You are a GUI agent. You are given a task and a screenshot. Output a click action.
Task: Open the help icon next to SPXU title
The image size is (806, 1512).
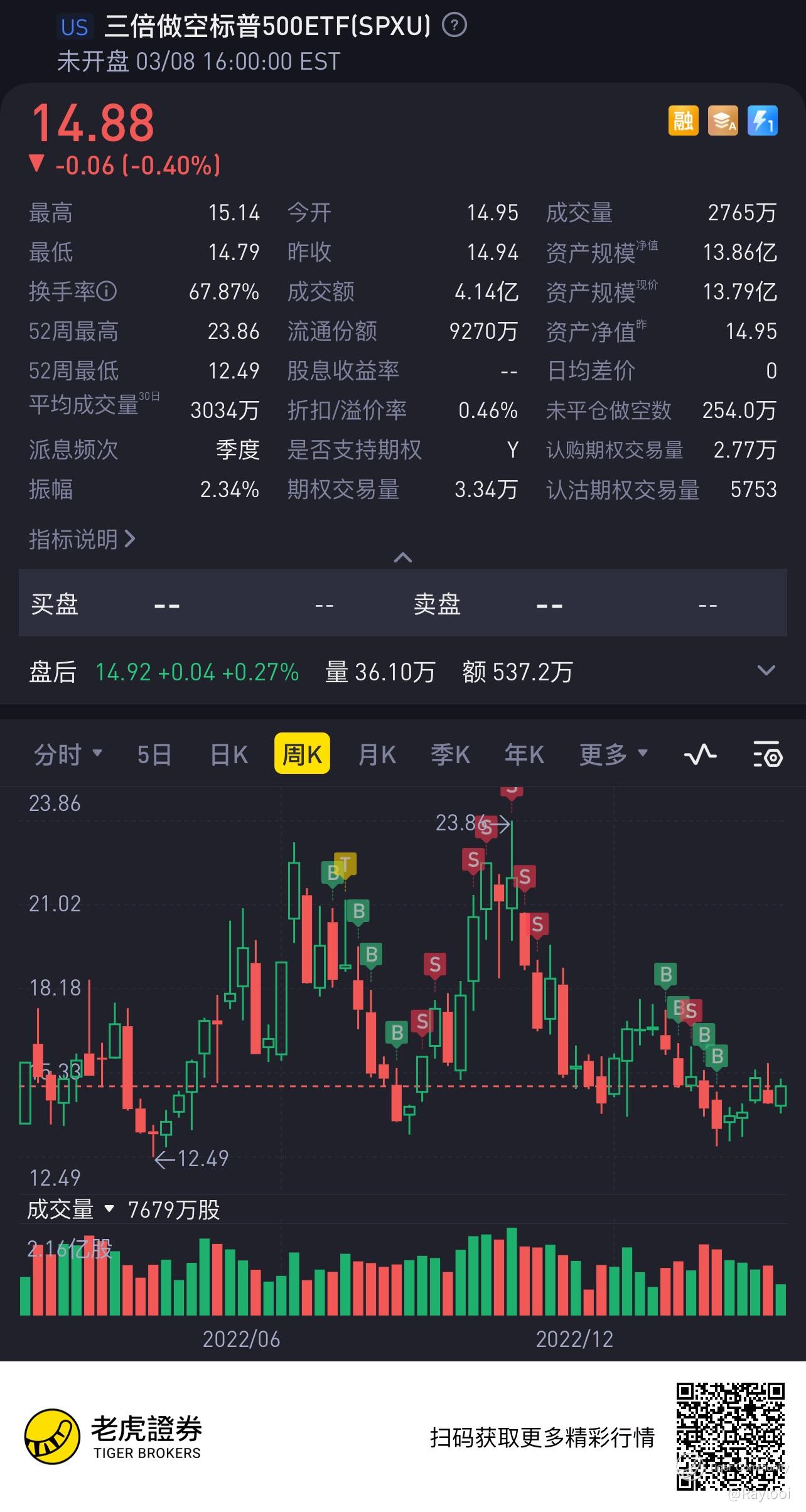tap(454, 26)
